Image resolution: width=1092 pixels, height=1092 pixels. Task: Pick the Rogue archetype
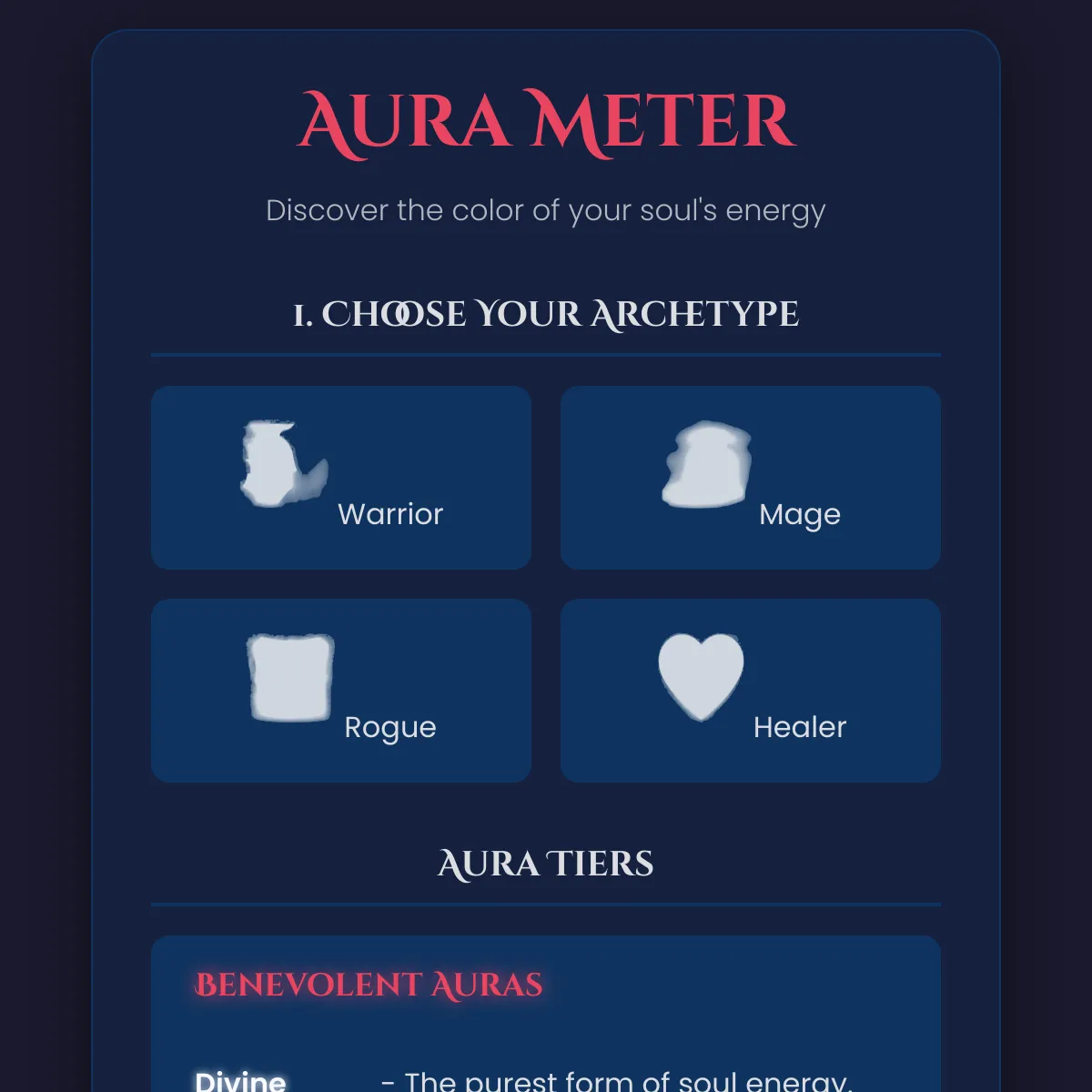pyautogui.click(x=341, y=690)
